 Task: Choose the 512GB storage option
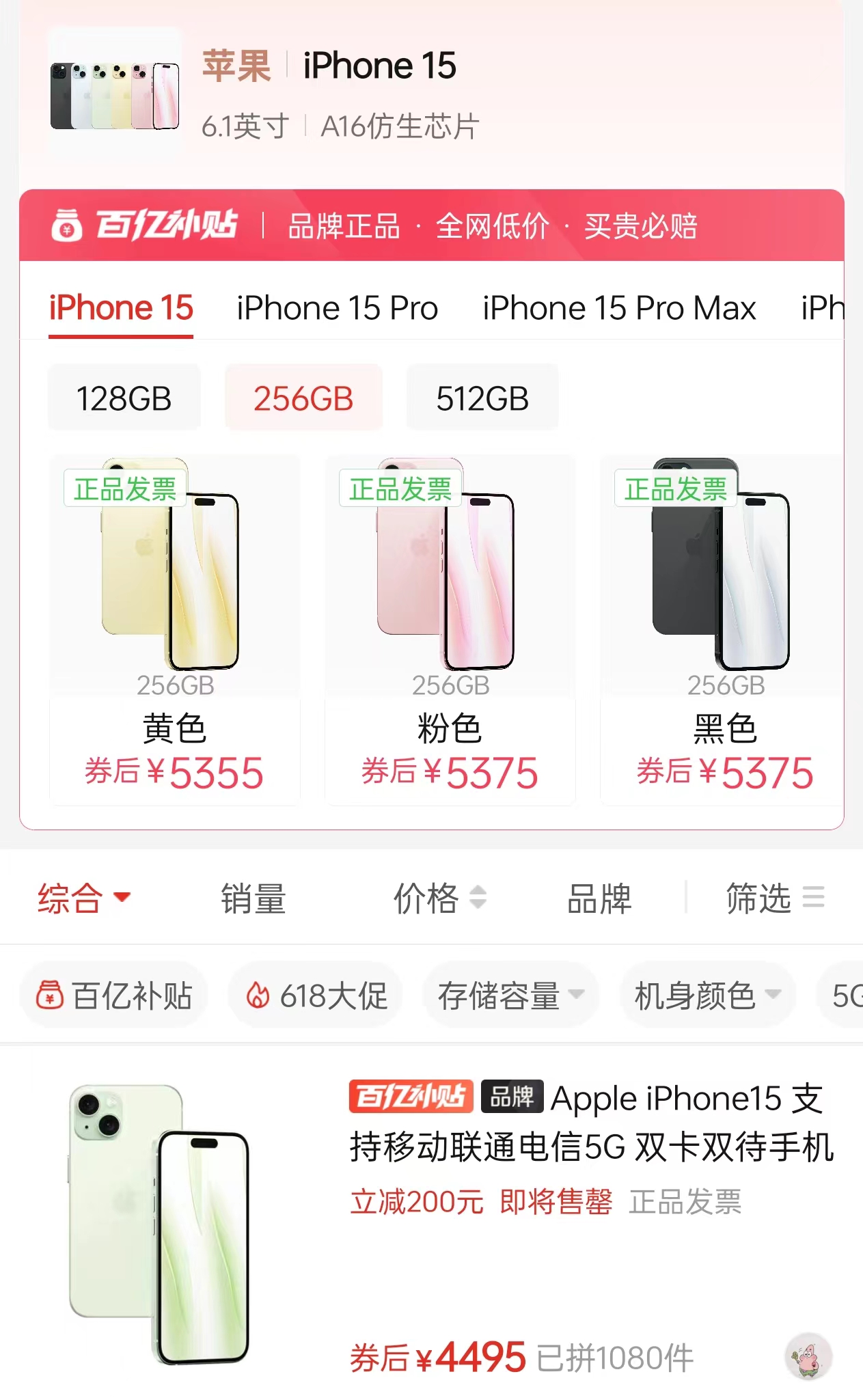point(482,398)
